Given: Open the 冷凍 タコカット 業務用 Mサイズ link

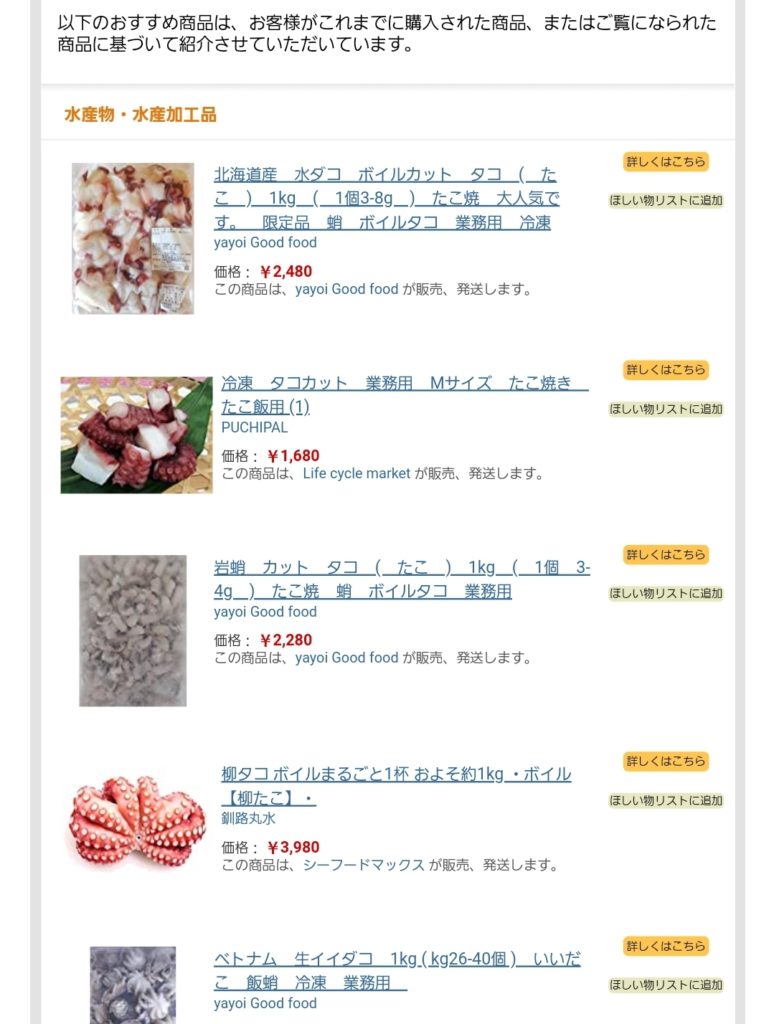Looking at the screenshot, I should (404, 384).
